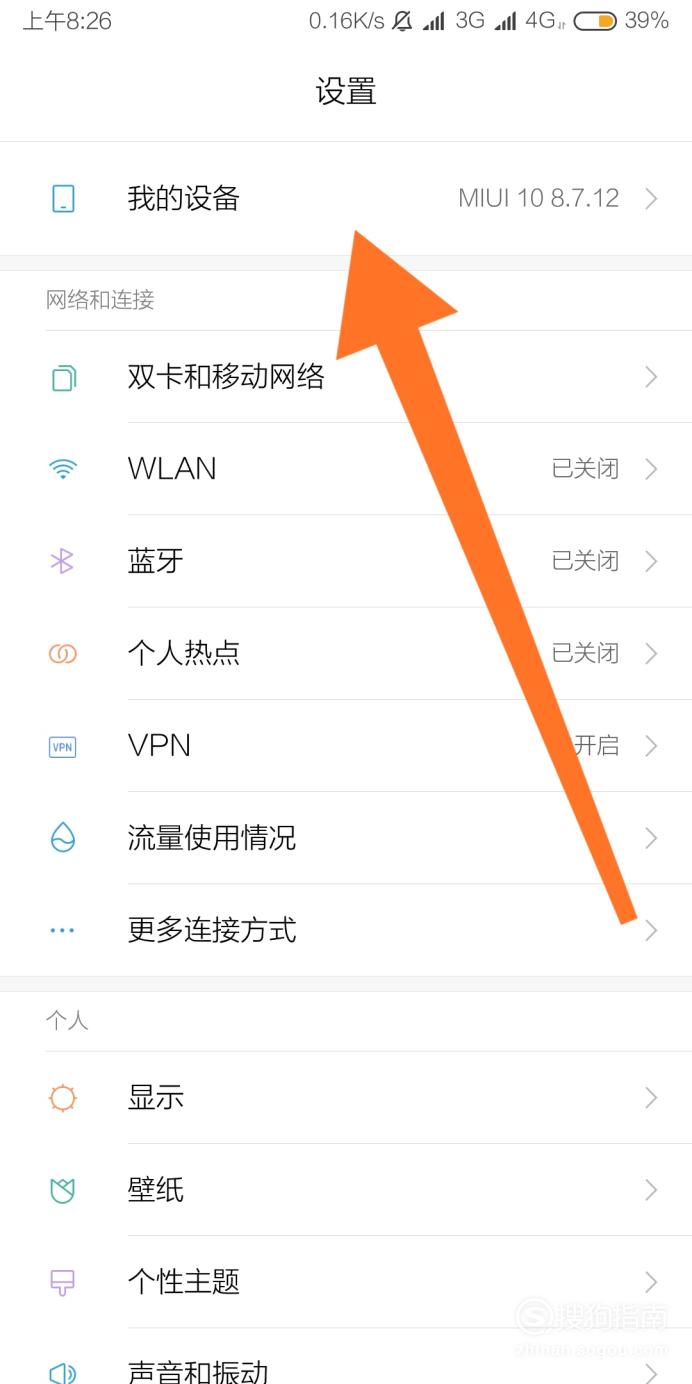Open 显示 display settings

(346, 1097)
